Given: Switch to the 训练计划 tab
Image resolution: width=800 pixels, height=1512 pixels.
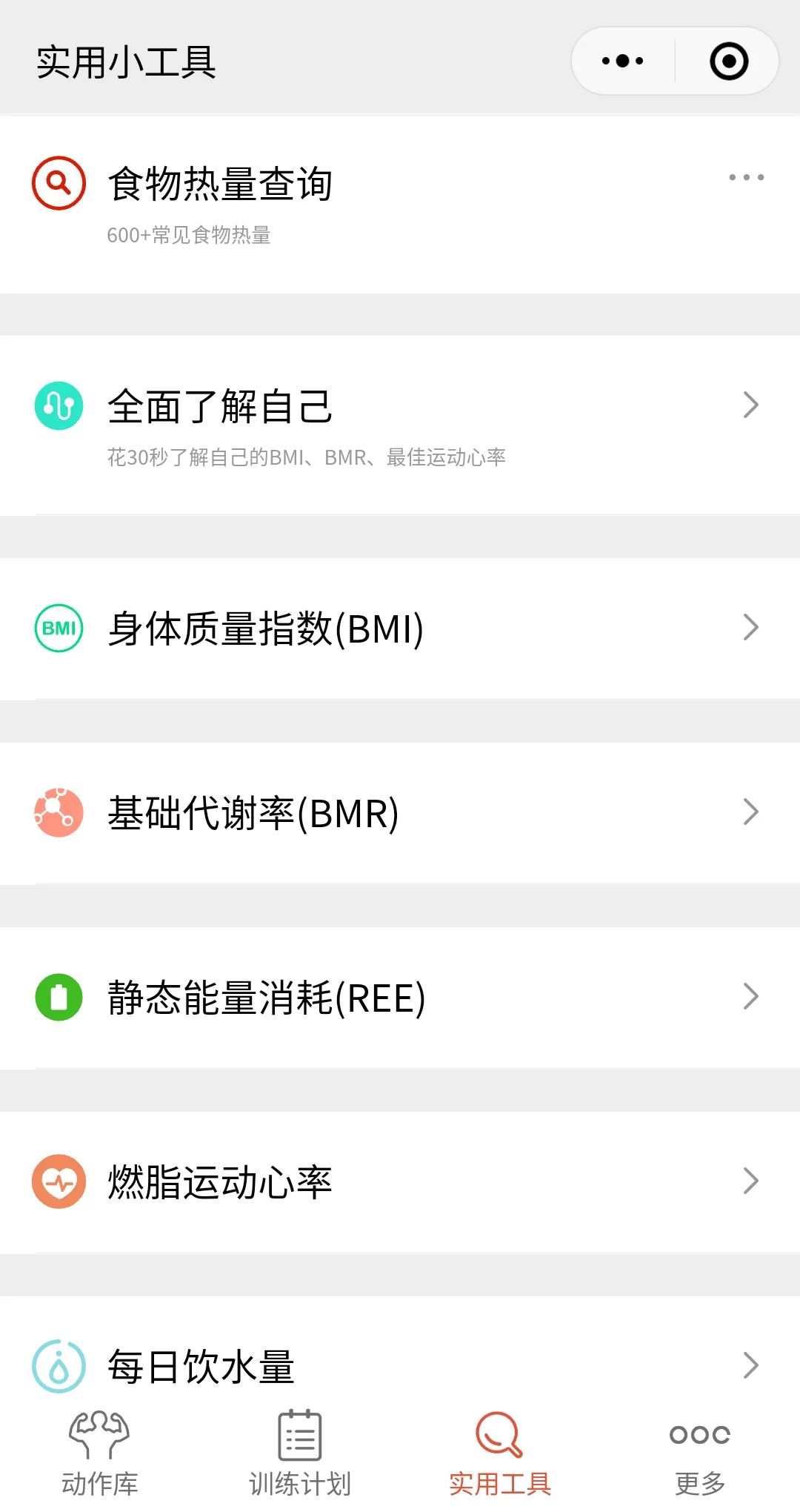Looking at the screenshot, I should [299, 1454].
